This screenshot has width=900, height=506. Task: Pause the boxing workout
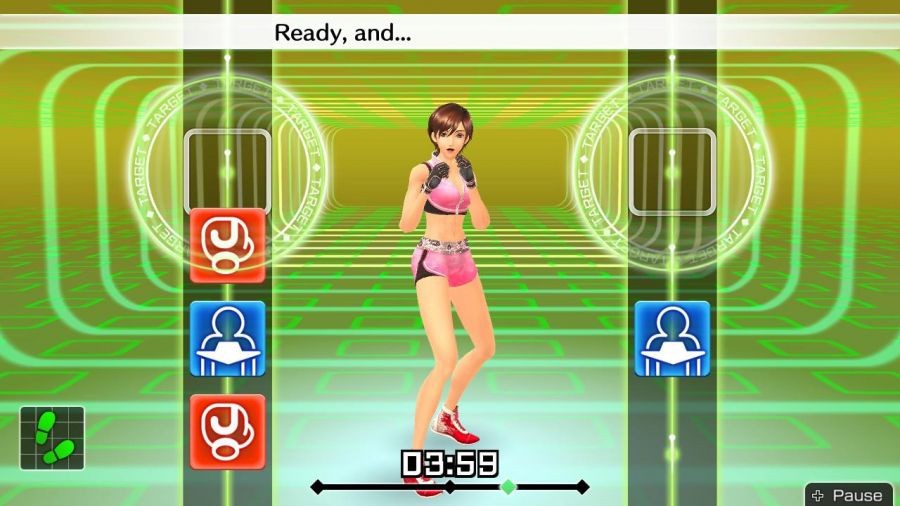point(848,495)
